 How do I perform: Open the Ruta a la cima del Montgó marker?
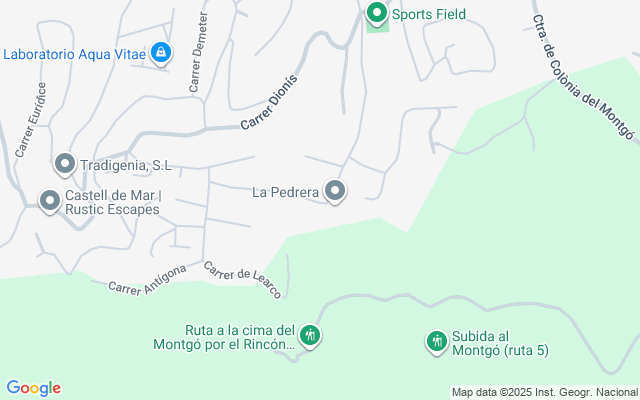(x=311, y=335)
